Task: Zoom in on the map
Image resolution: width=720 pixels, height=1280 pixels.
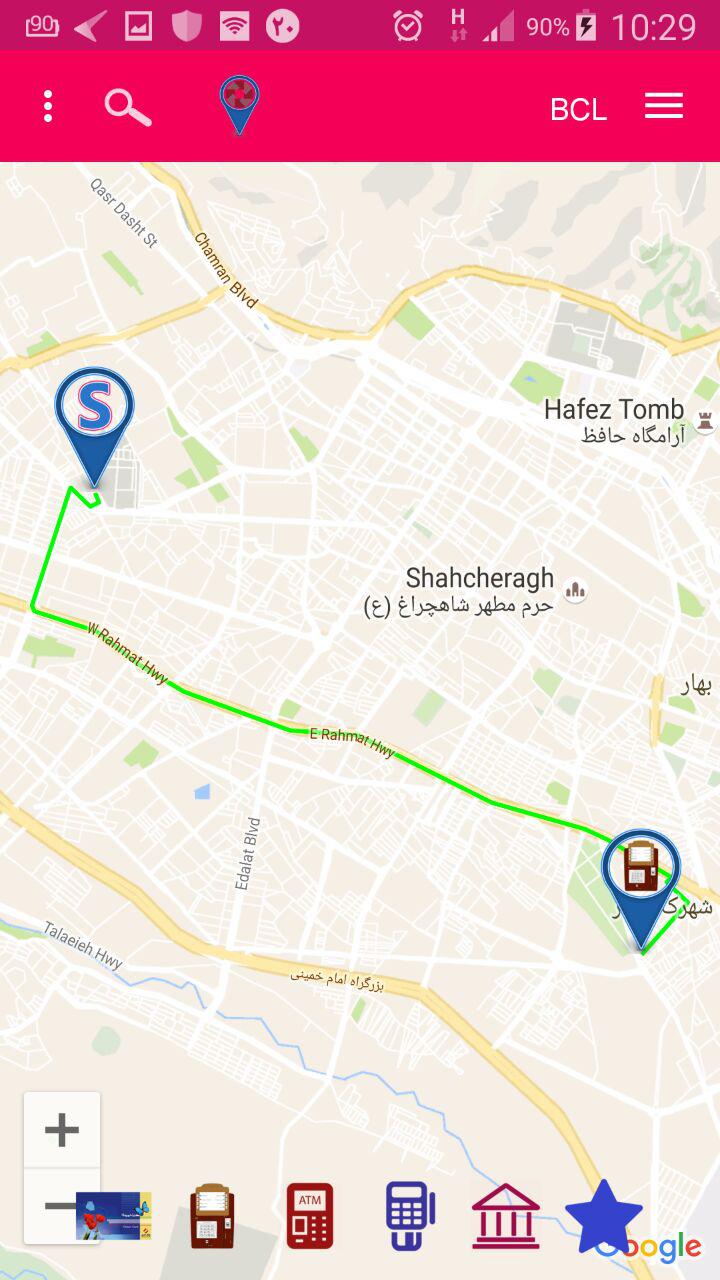Action: coord(62,1130)
